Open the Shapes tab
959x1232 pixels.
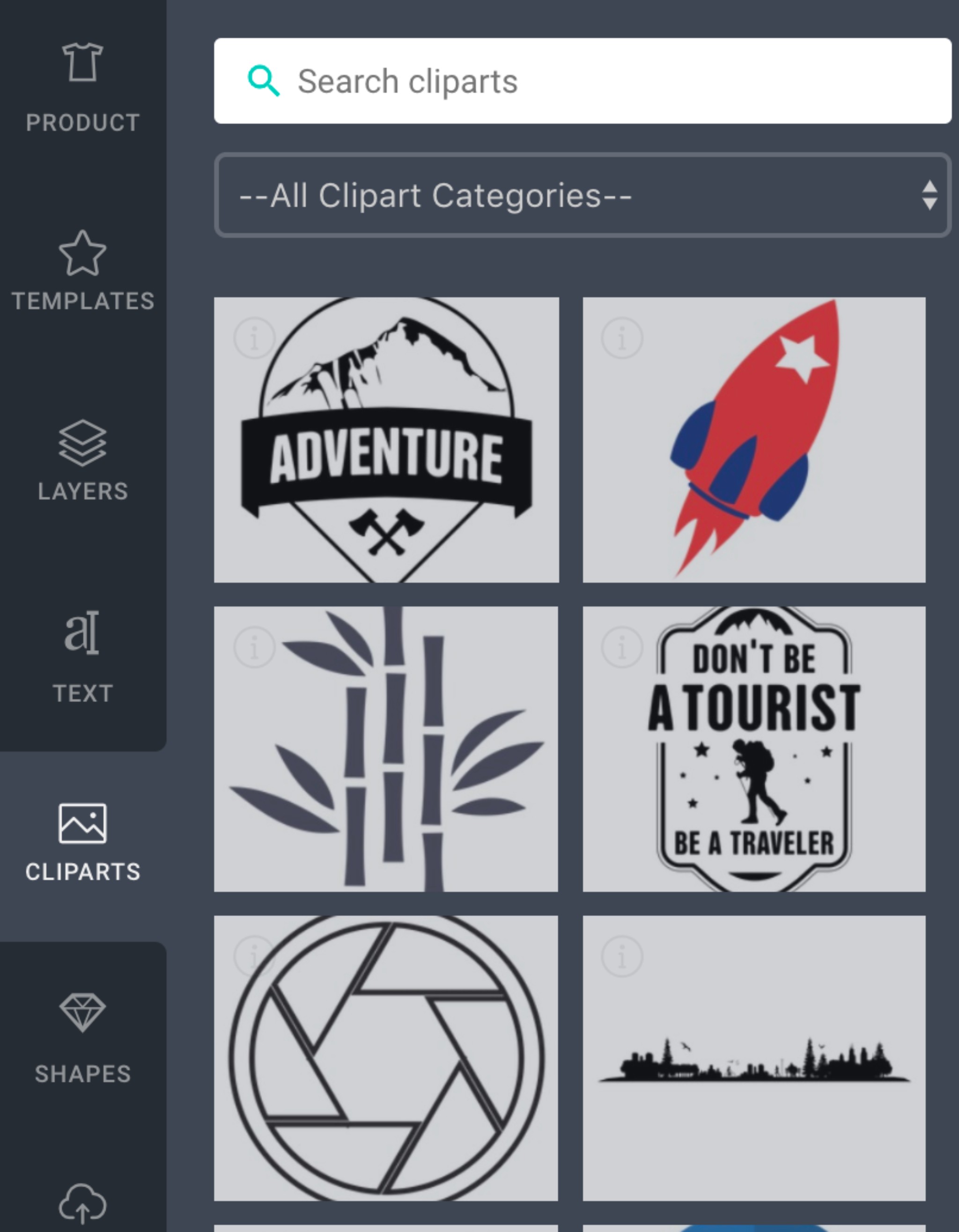point(82,1038)
